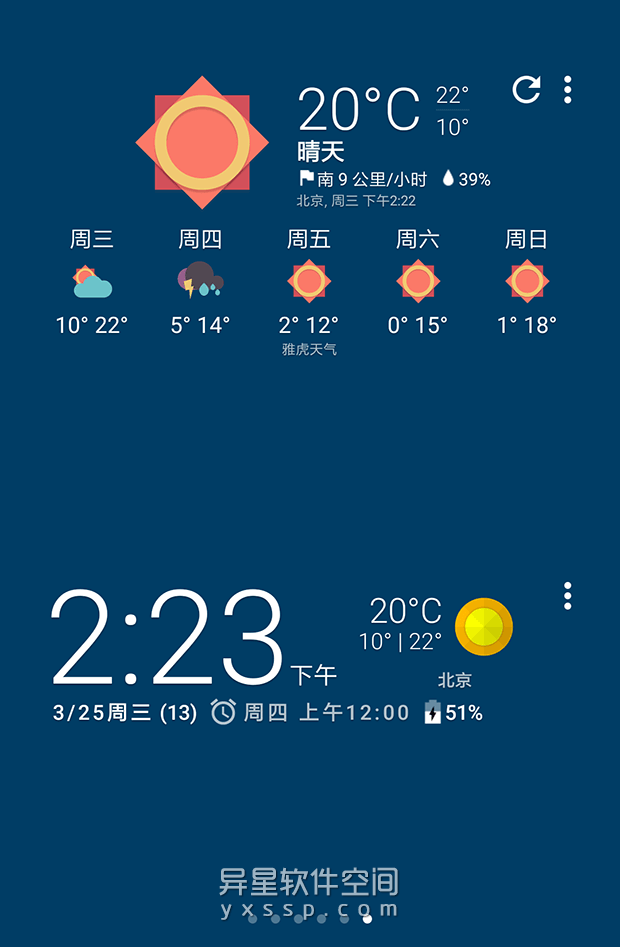View the 周六 forecast

point(418,283)
